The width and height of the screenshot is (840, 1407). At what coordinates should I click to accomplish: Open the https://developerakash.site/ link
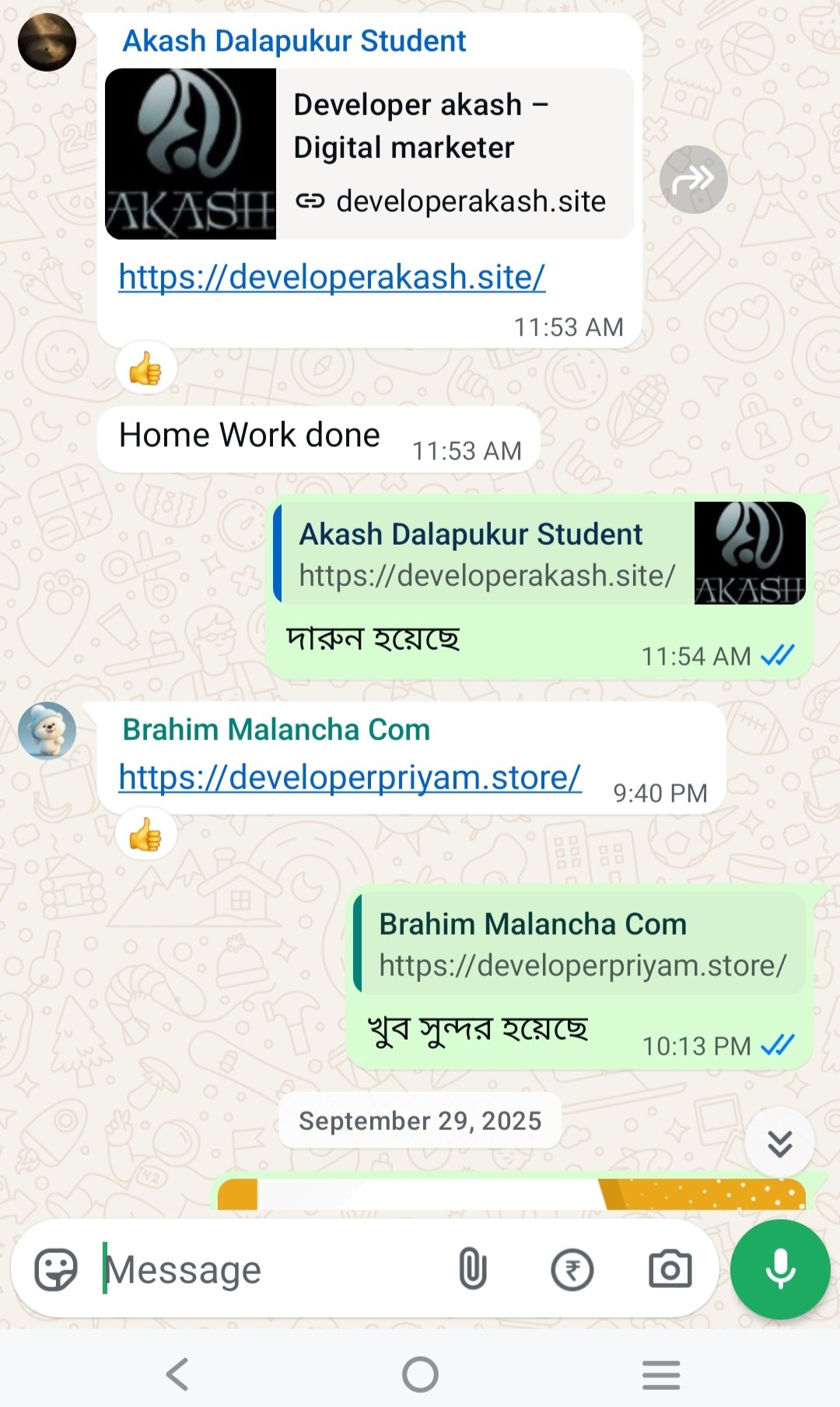[x=331, y=277]
